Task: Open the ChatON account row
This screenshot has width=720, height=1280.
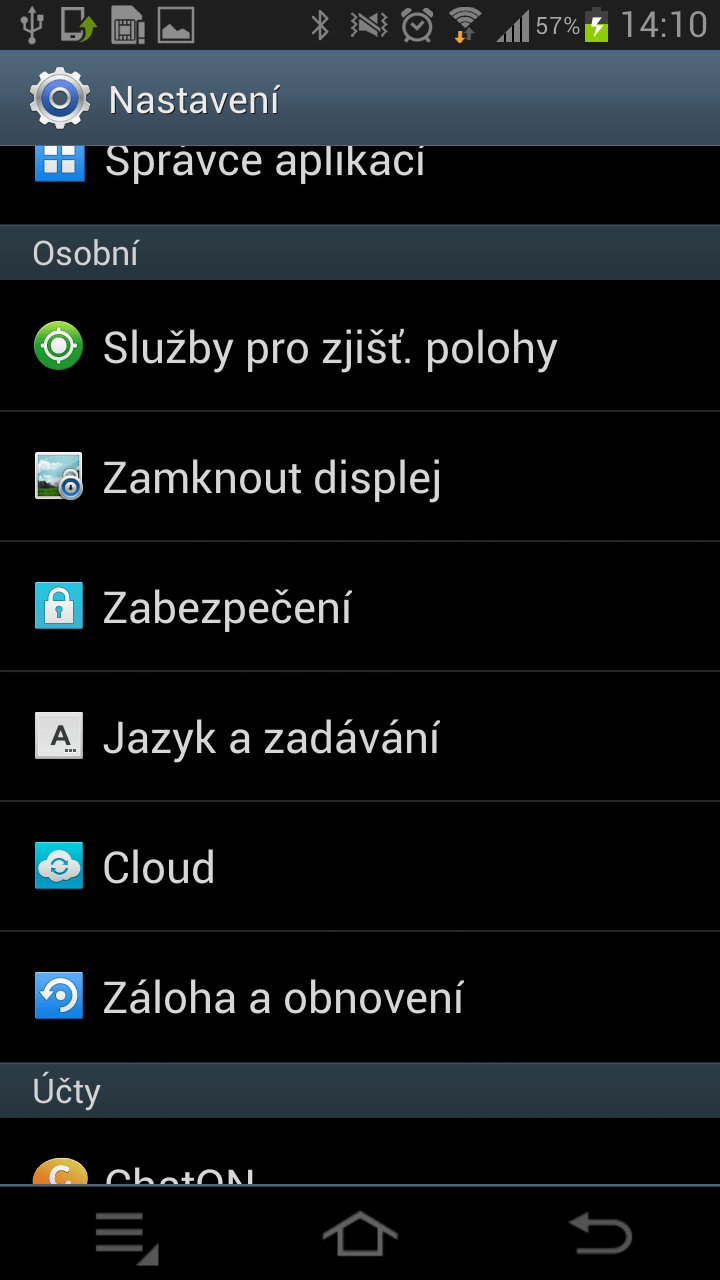Action: [x=360, y=1152]
